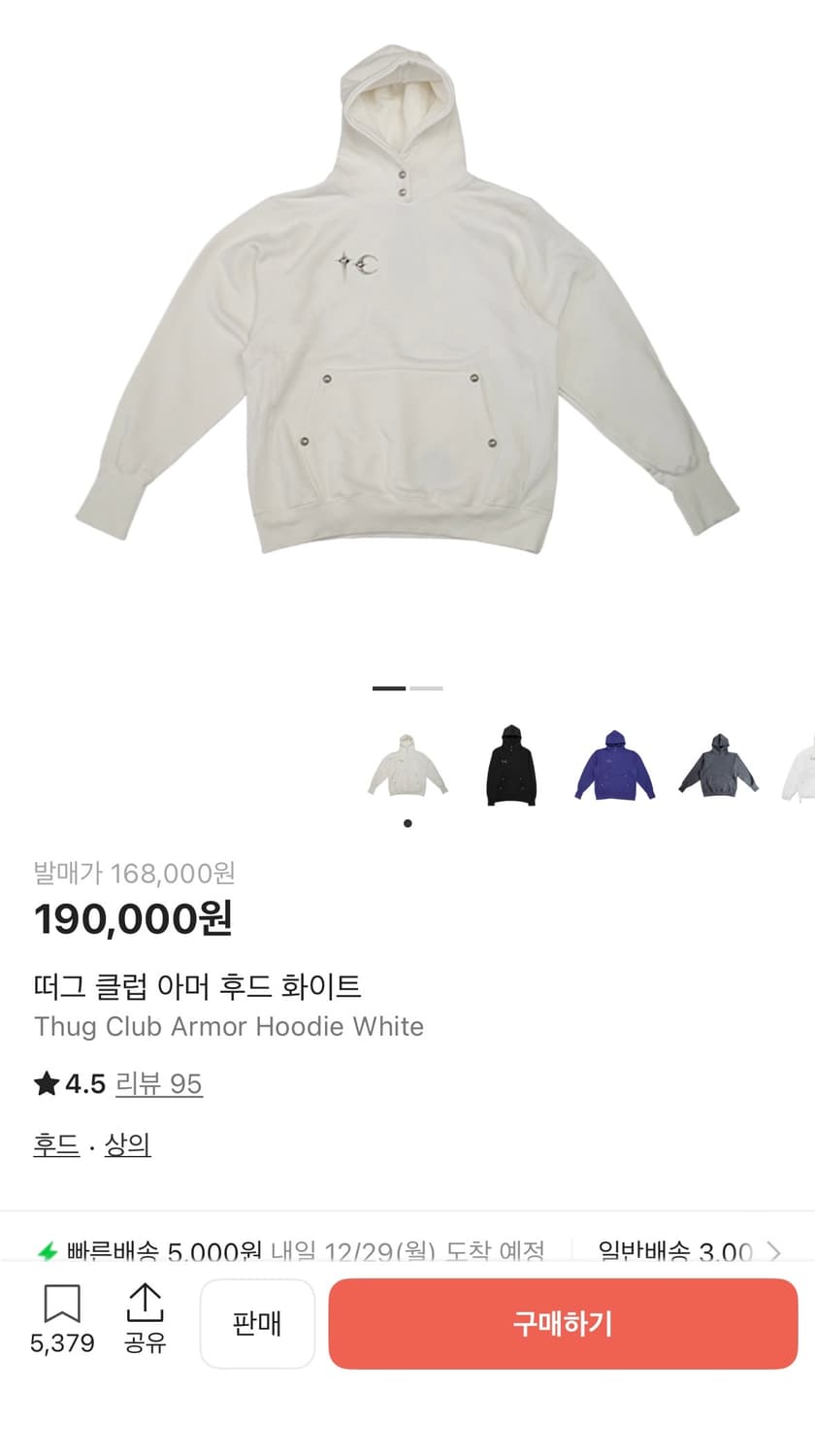This screenshot has height=1456, width=815.
Task: Select the gray hoodie thumbnail
Action: [x=718, y=765]
